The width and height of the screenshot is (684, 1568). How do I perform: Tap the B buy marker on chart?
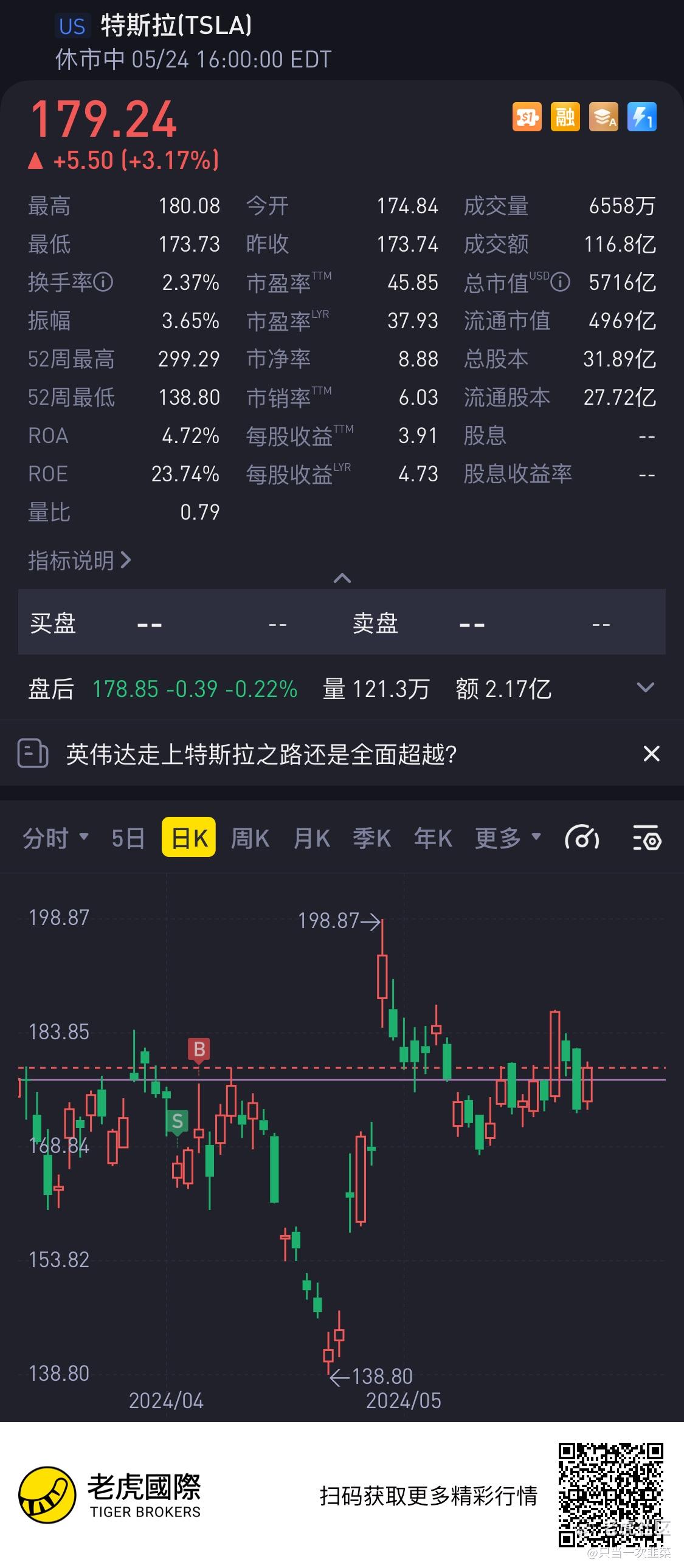(x=199, y=1050)
